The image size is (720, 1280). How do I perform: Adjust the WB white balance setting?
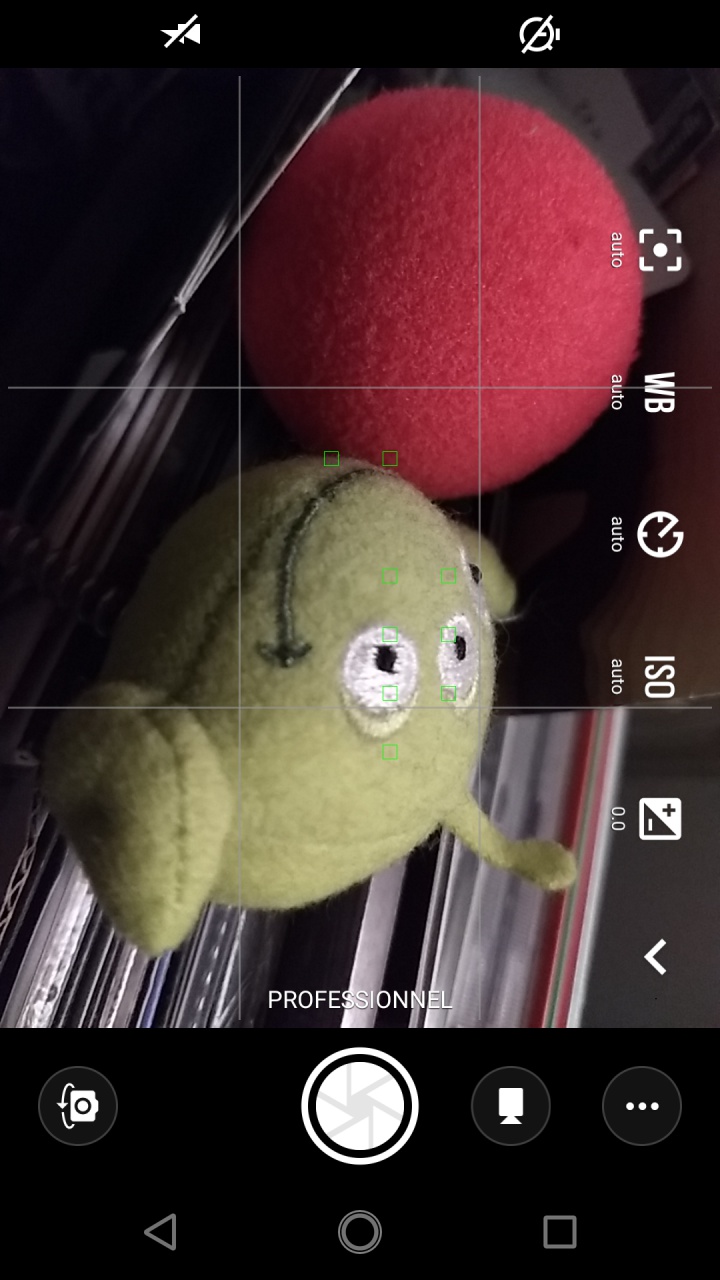(659, 392)
